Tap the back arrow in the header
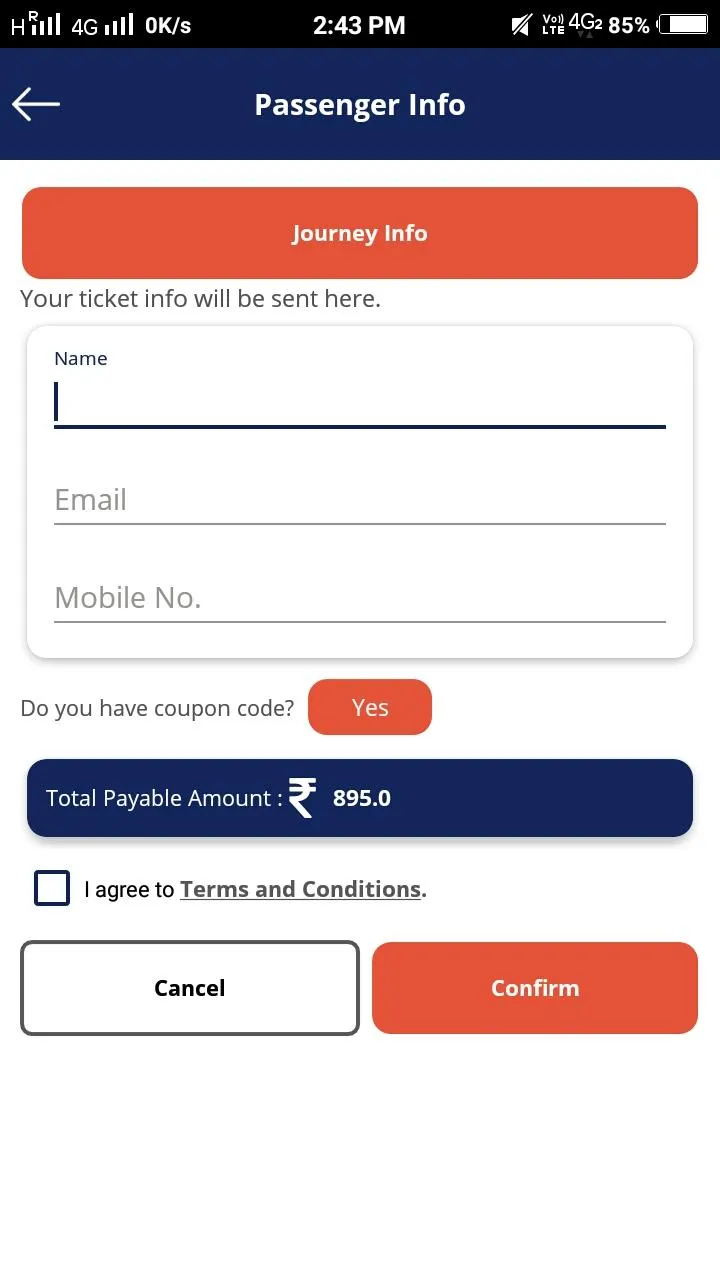This screenshot has height=1280, width=720. point(35,103)
